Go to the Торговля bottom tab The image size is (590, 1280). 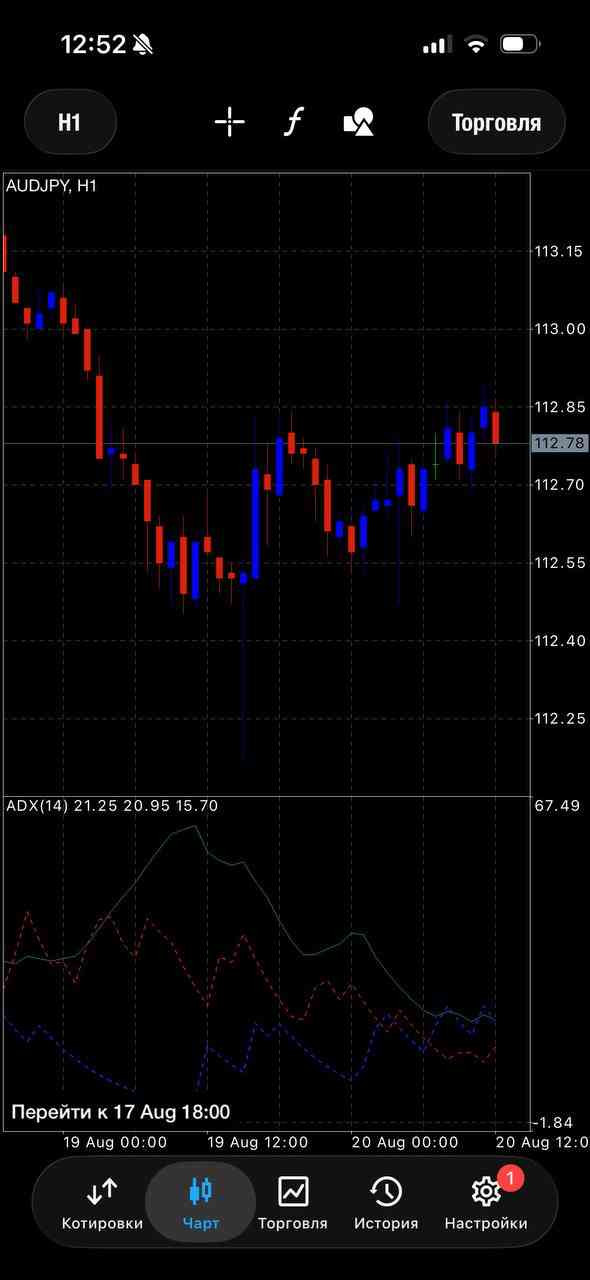coord(293,1203)
